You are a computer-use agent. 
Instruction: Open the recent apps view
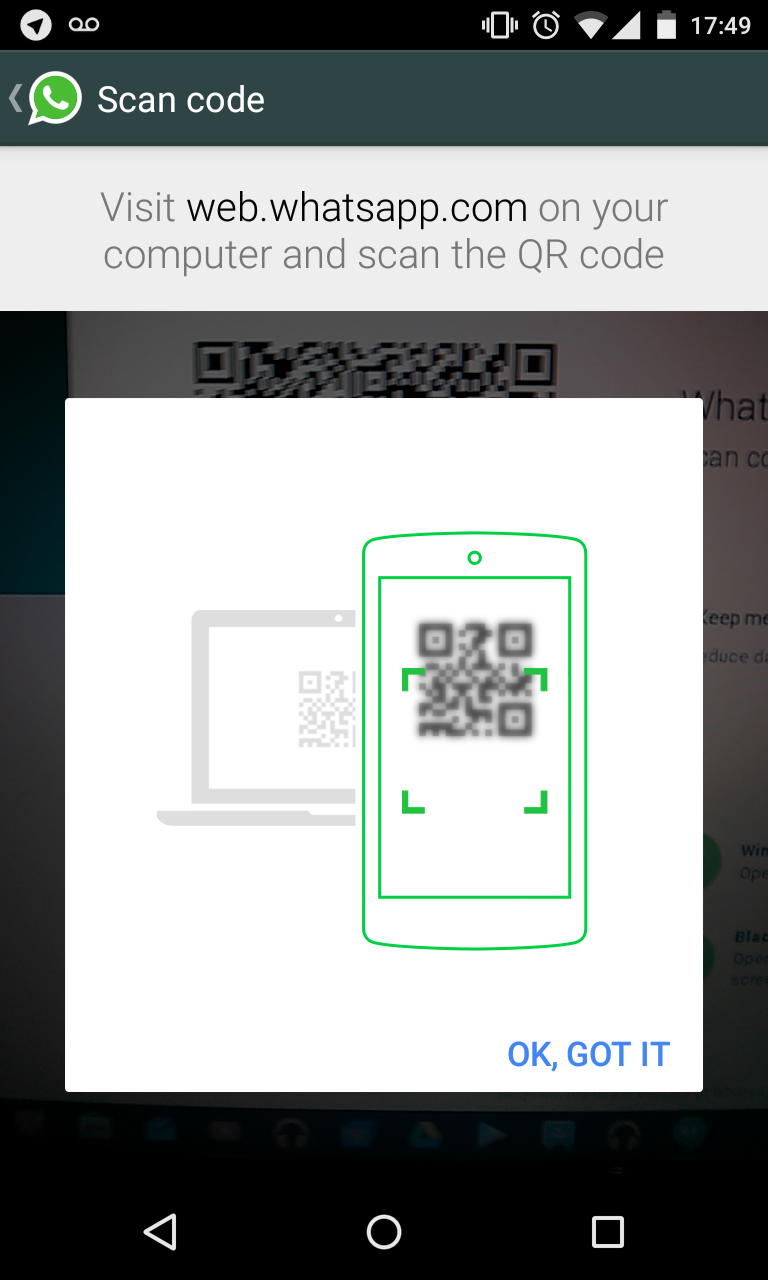pyautogui.click(x=607, y=1231)
